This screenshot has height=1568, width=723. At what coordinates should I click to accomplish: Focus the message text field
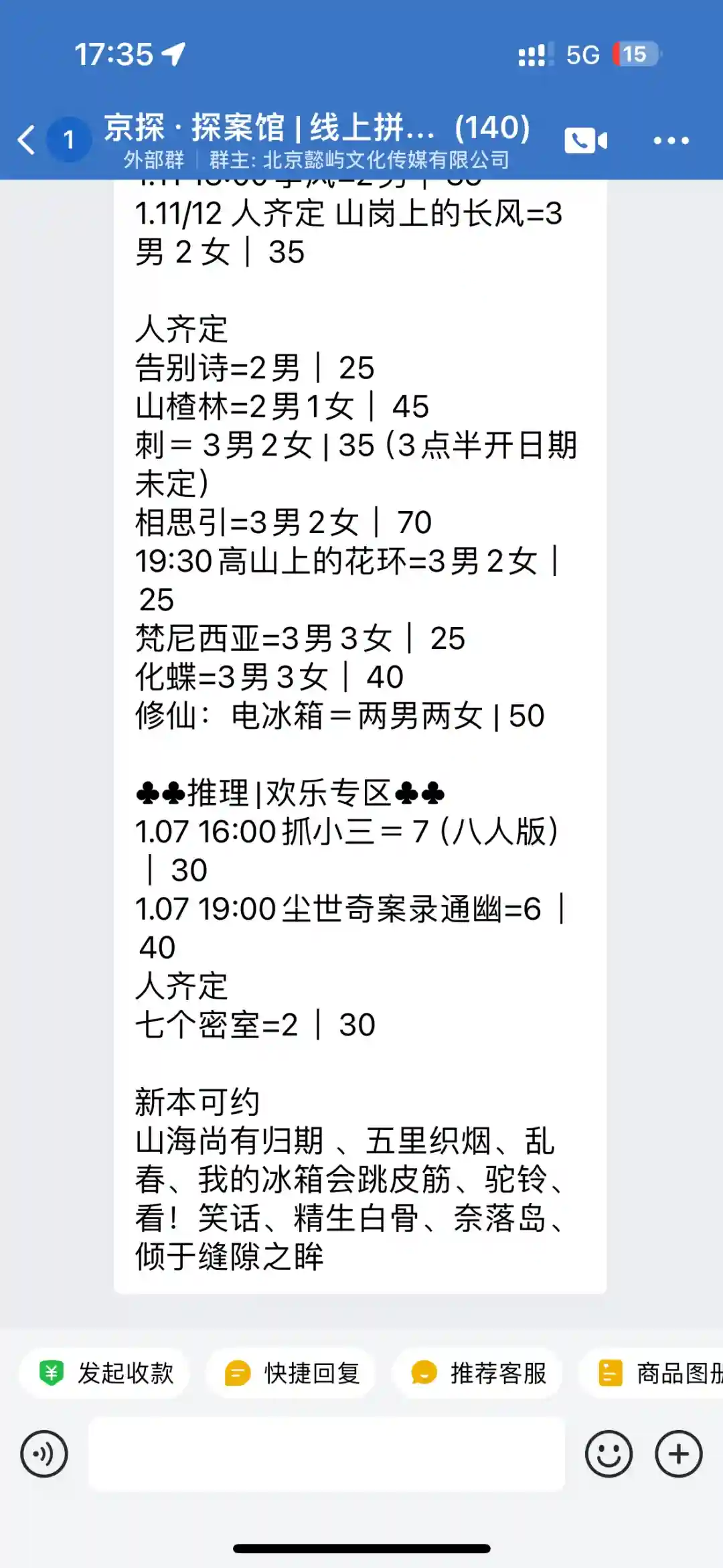pos(326,1453)
